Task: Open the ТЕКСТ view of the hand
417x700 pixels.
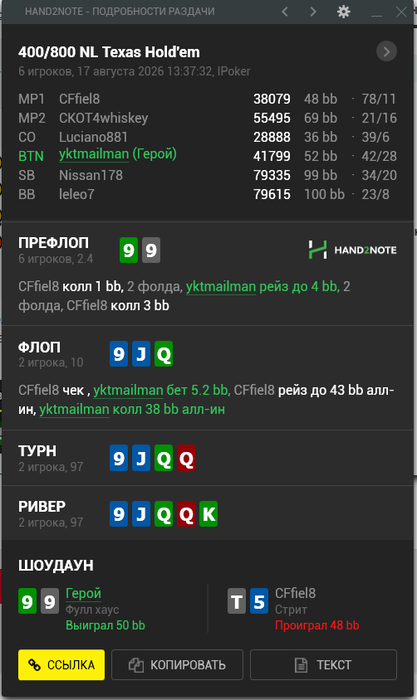Action: pos(324,665)
